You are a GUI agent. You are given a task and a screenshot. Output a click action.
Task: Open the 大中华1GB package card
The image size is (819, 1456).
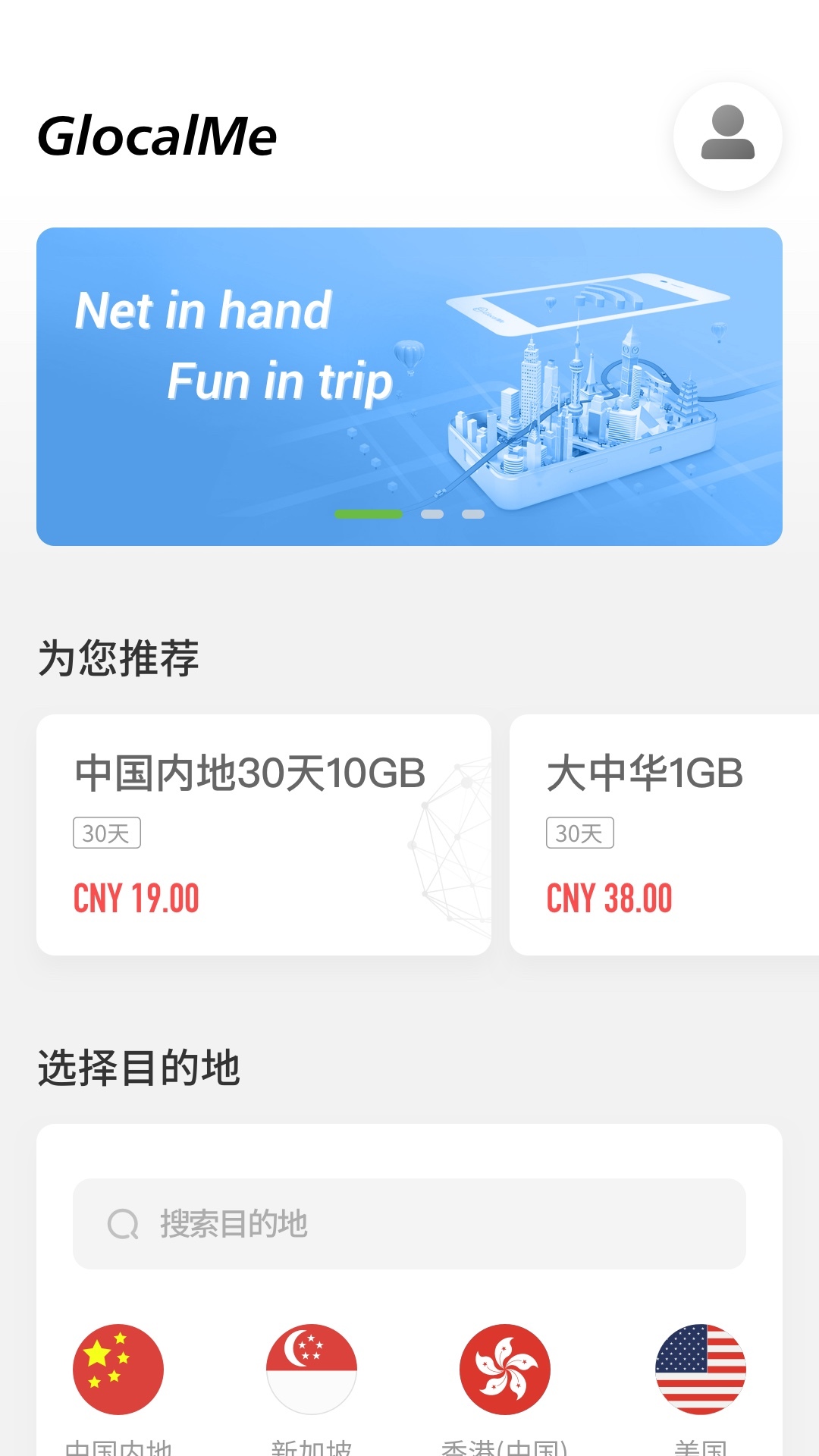[x=664, y=834]
